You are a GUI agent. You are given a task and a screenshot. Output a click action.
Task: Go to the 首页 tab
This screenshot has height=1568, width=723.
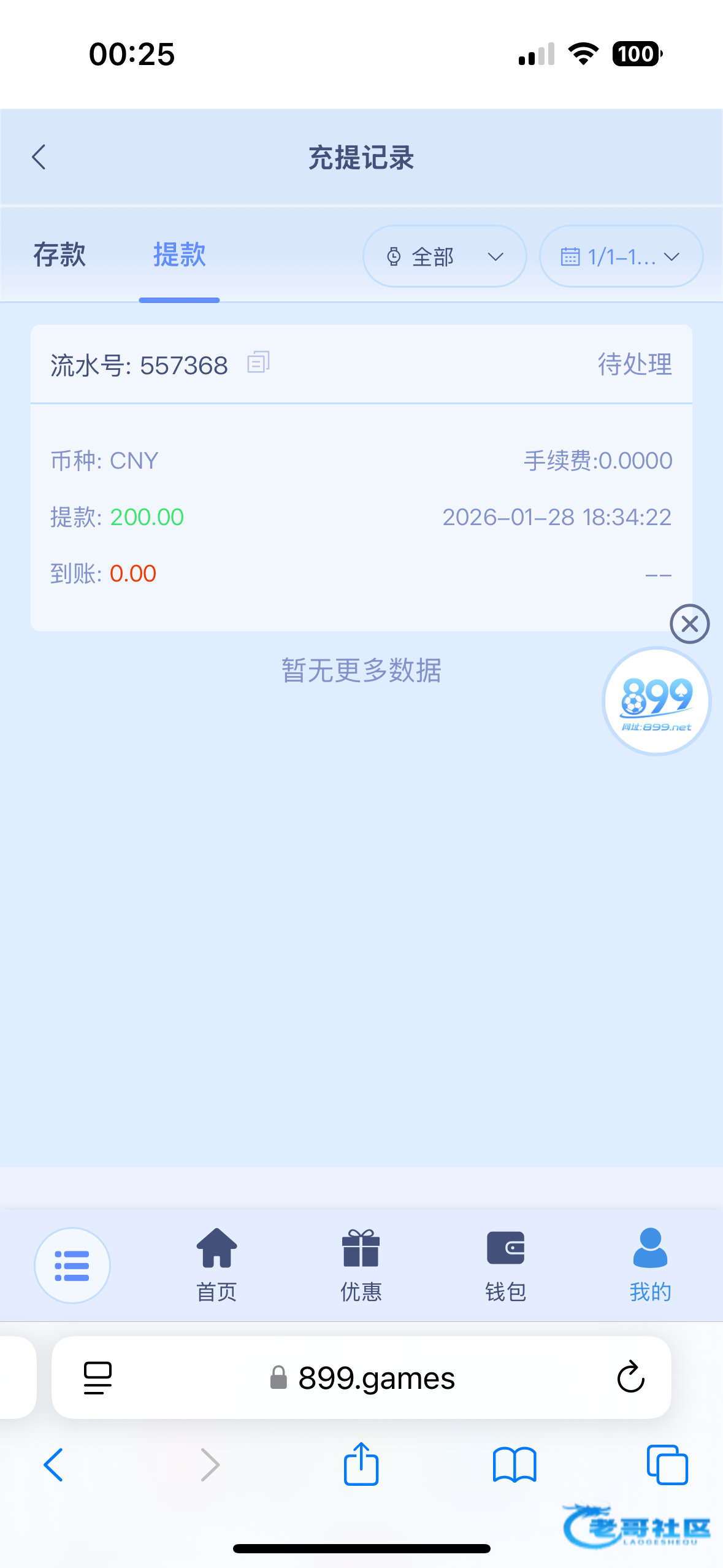pyautogui.click(x=216, y=1266)
